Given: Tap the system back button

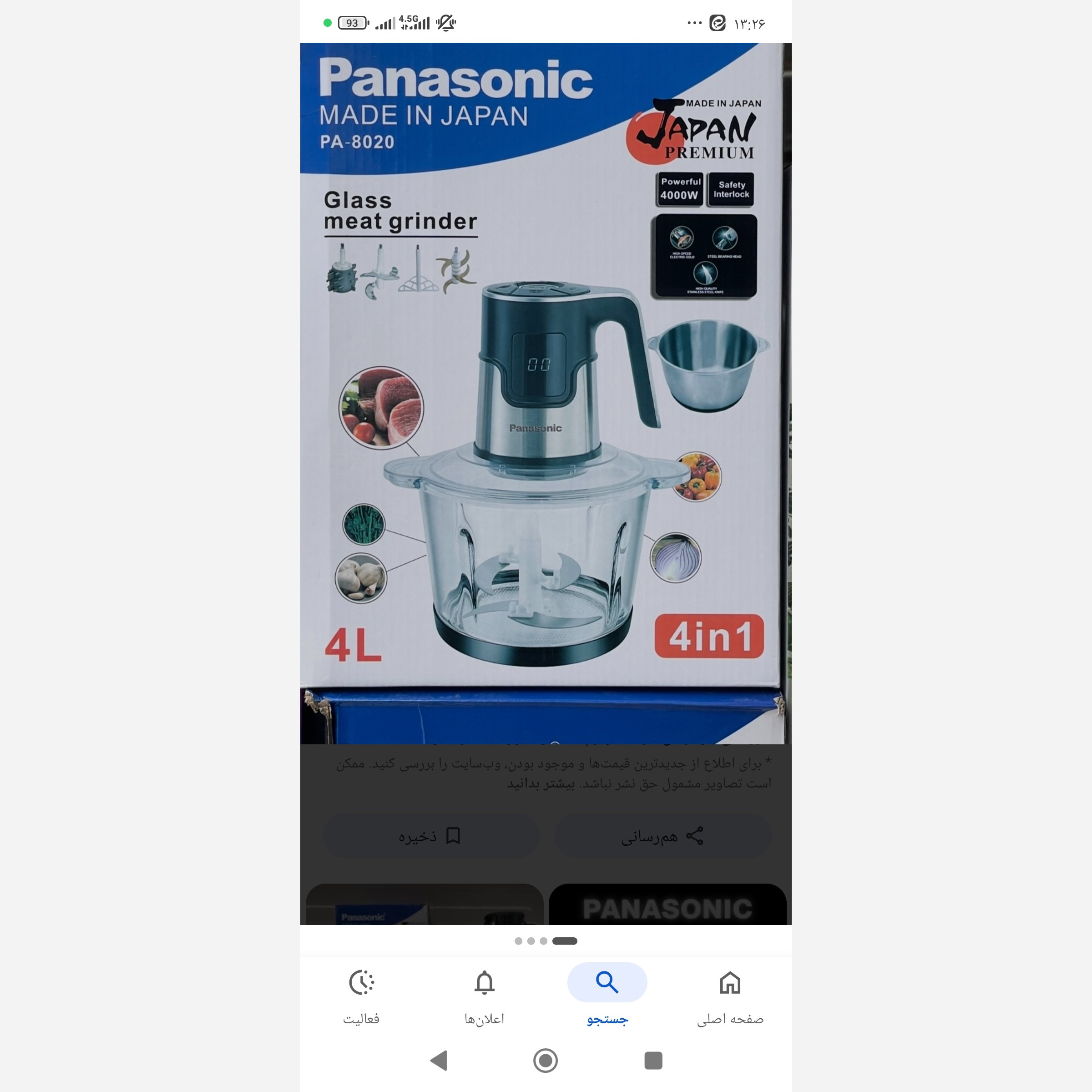Looking at the screenshot, I should [x=439, y=1060].
